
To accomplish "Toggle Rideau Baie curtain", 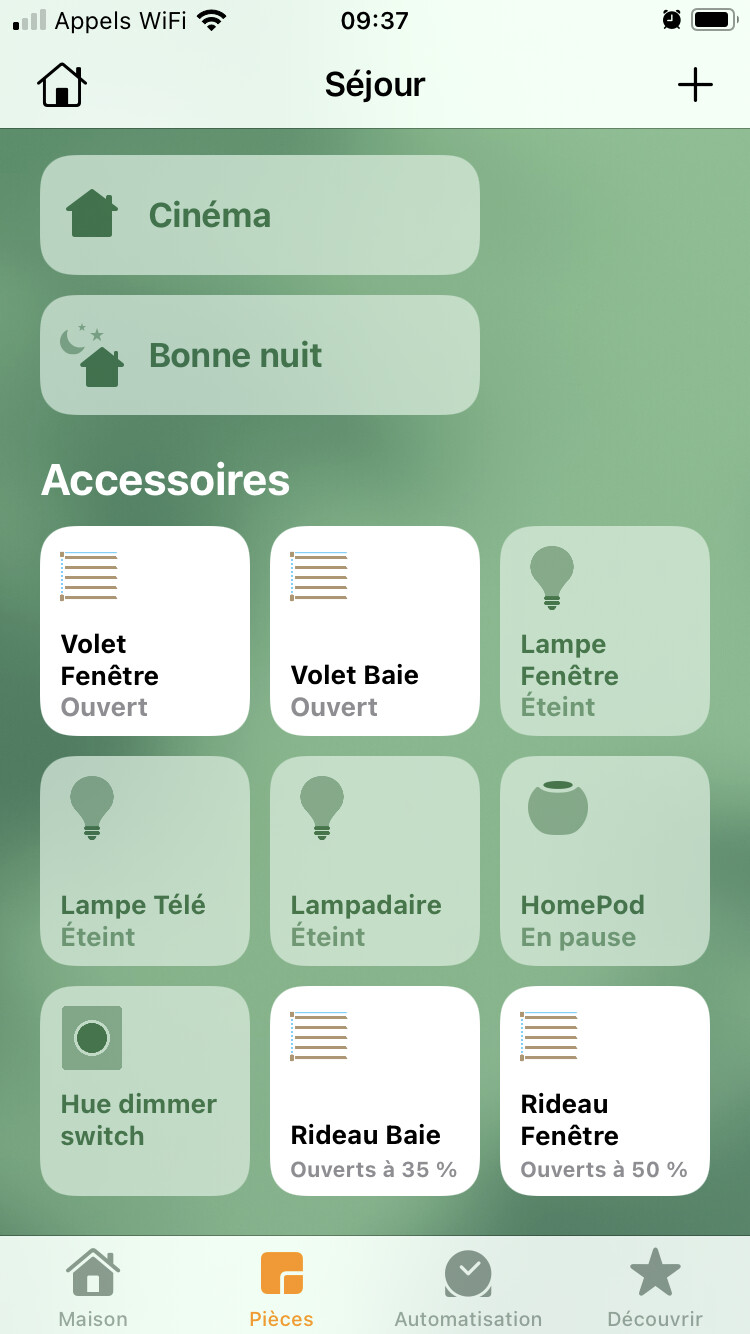I will pyautogui.click(x=375, y=1091).
